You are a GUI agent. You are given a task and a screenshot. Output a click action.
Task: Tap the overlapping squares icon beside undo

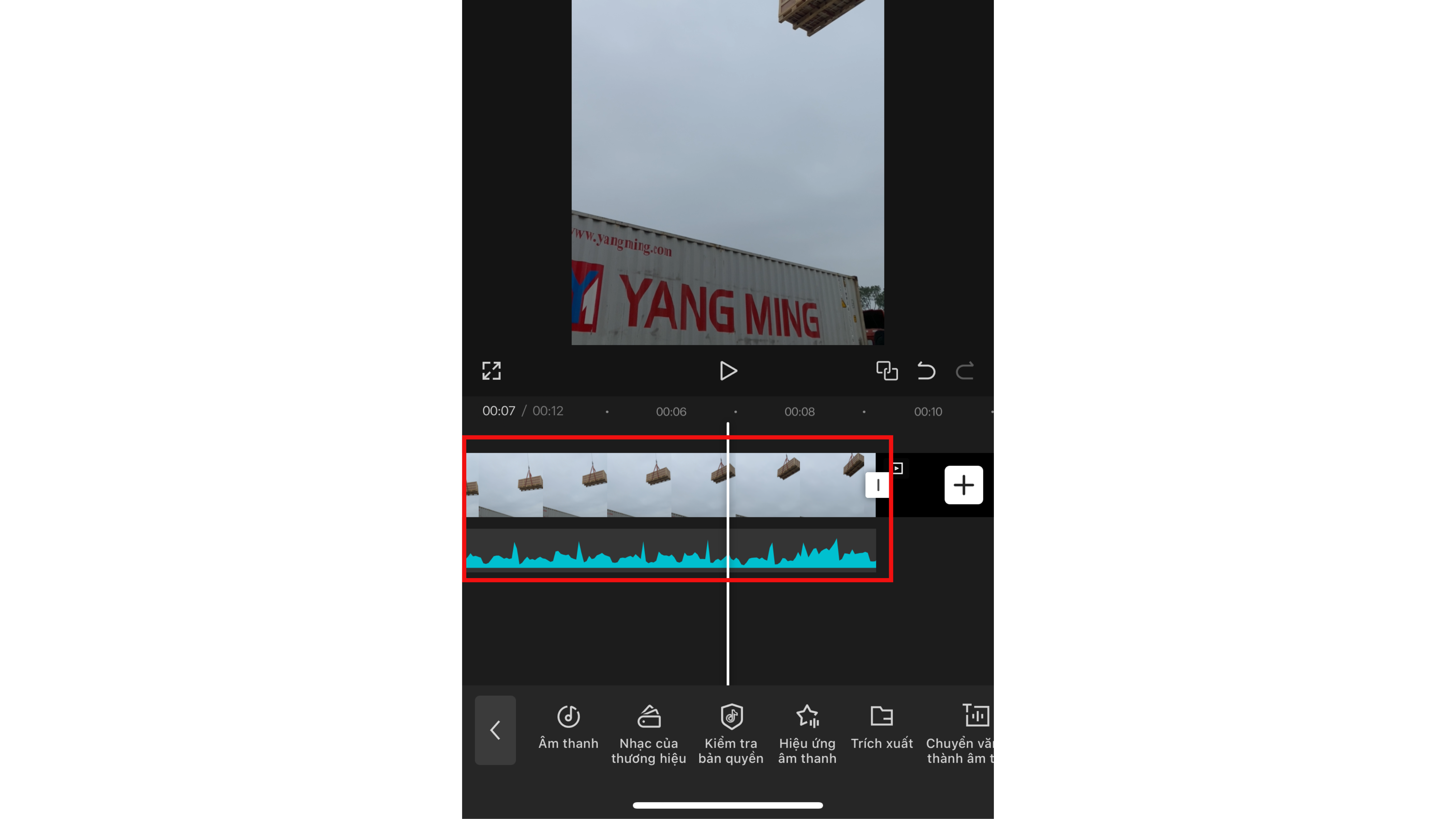point(887,371)
